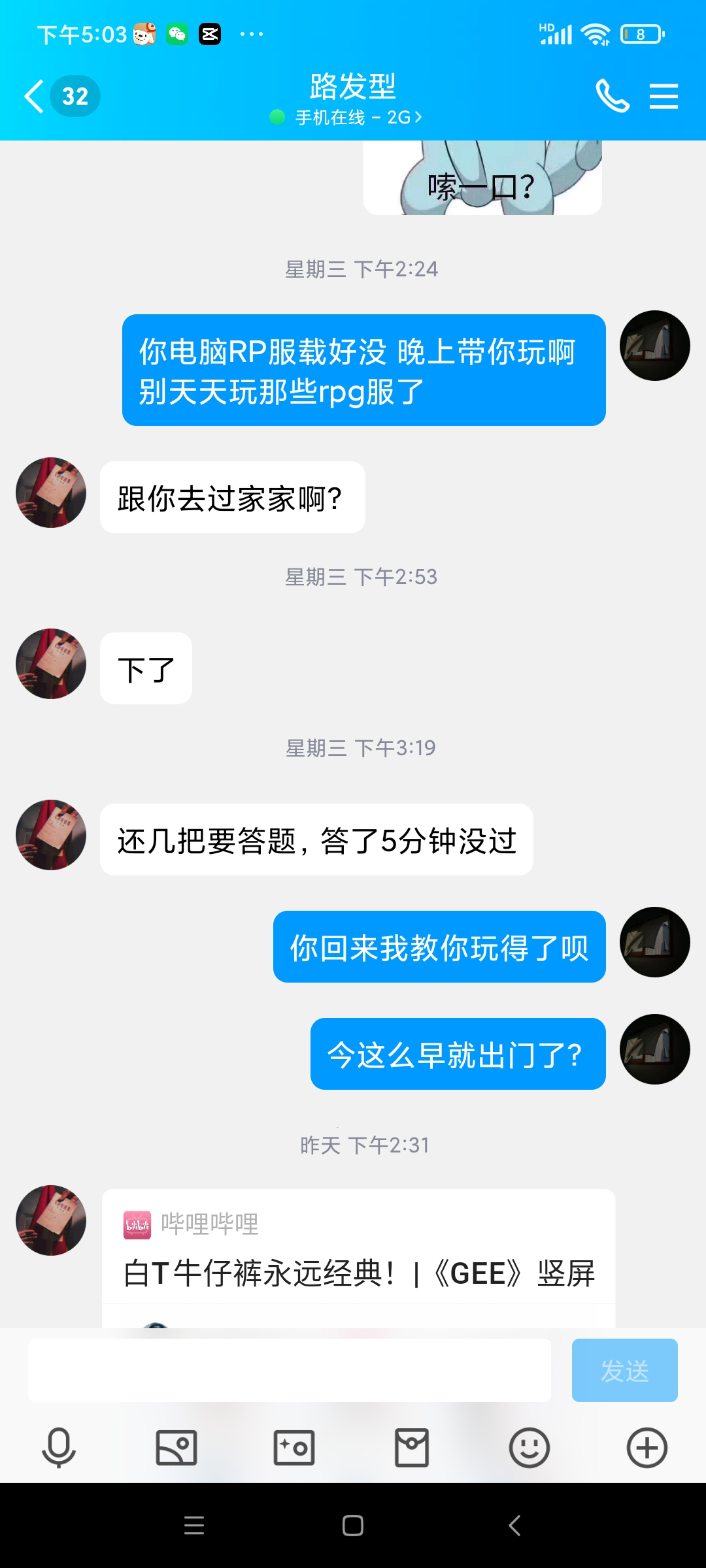Open the photo gallery picker
Viewport: 706px width, 1568px height.
(176, 1448)
